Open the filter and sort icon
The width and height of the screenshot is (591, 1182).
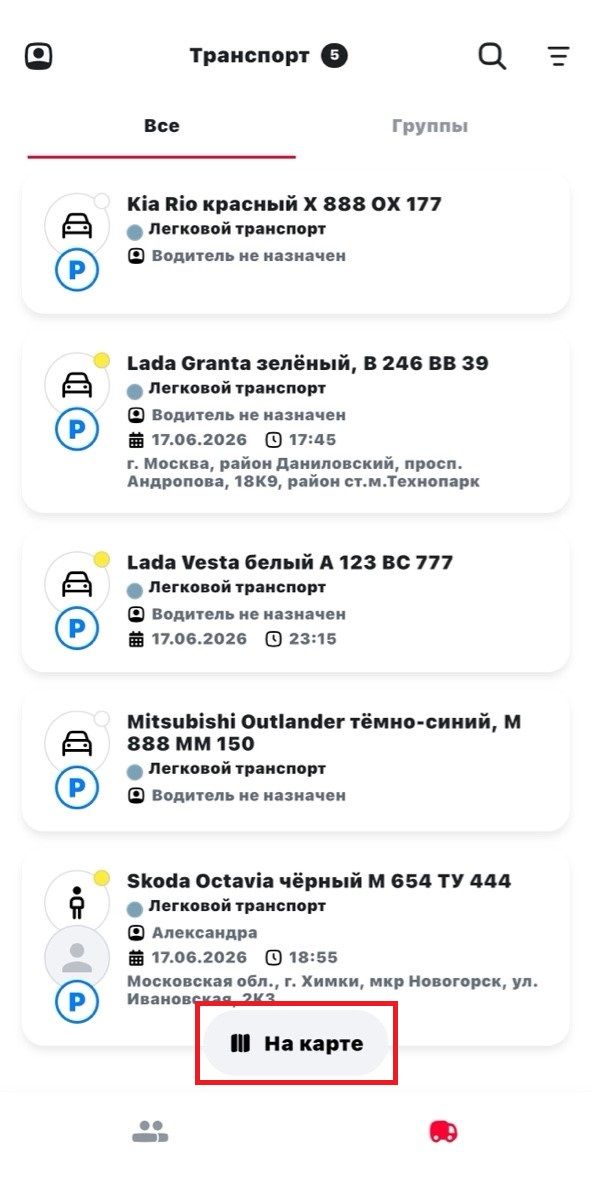point(559,57)
